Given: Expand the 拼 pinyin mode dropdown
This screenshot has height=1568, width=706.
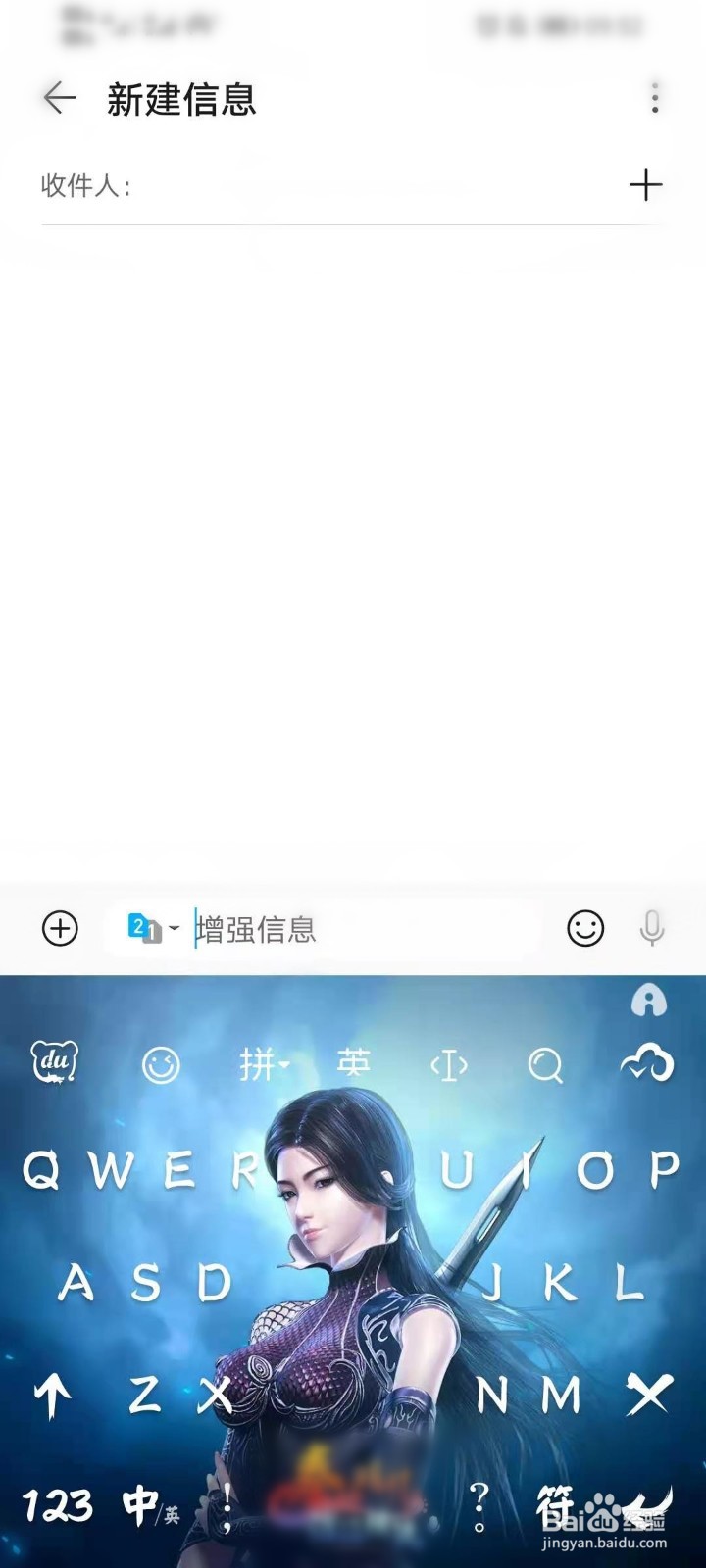Looking at the screenshot, I should pos(263,1065).
